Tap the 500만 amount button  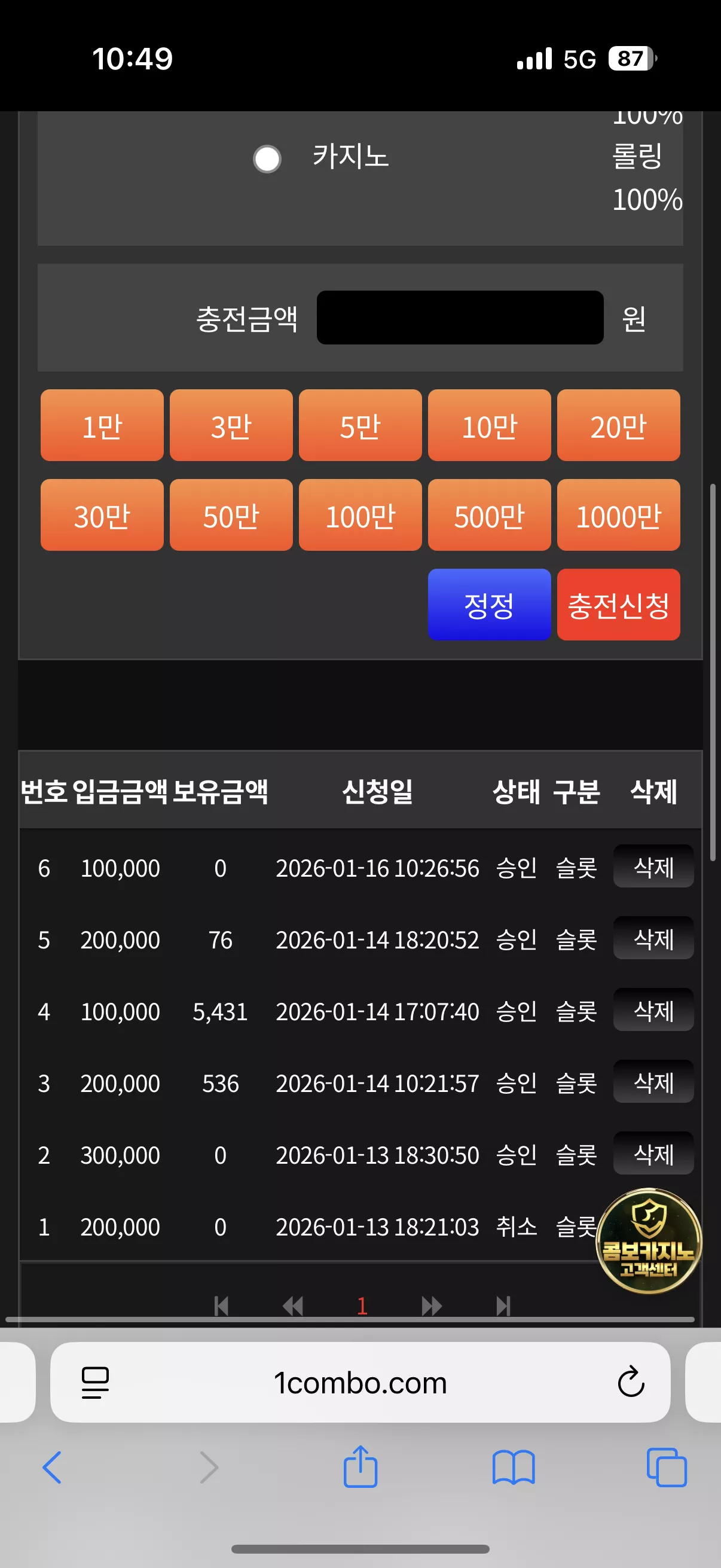coord(489,515)
